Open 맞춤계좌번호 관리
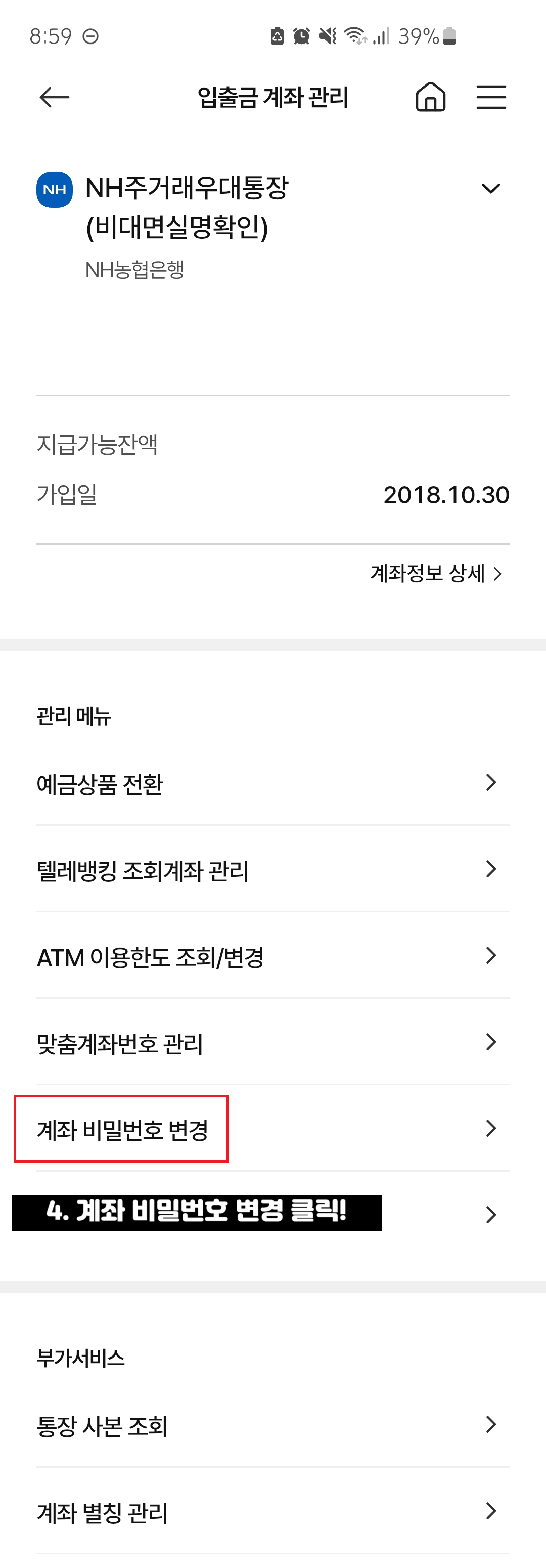The width and height of the screenshot is (546, 1568). click(x=120, y=1044)
